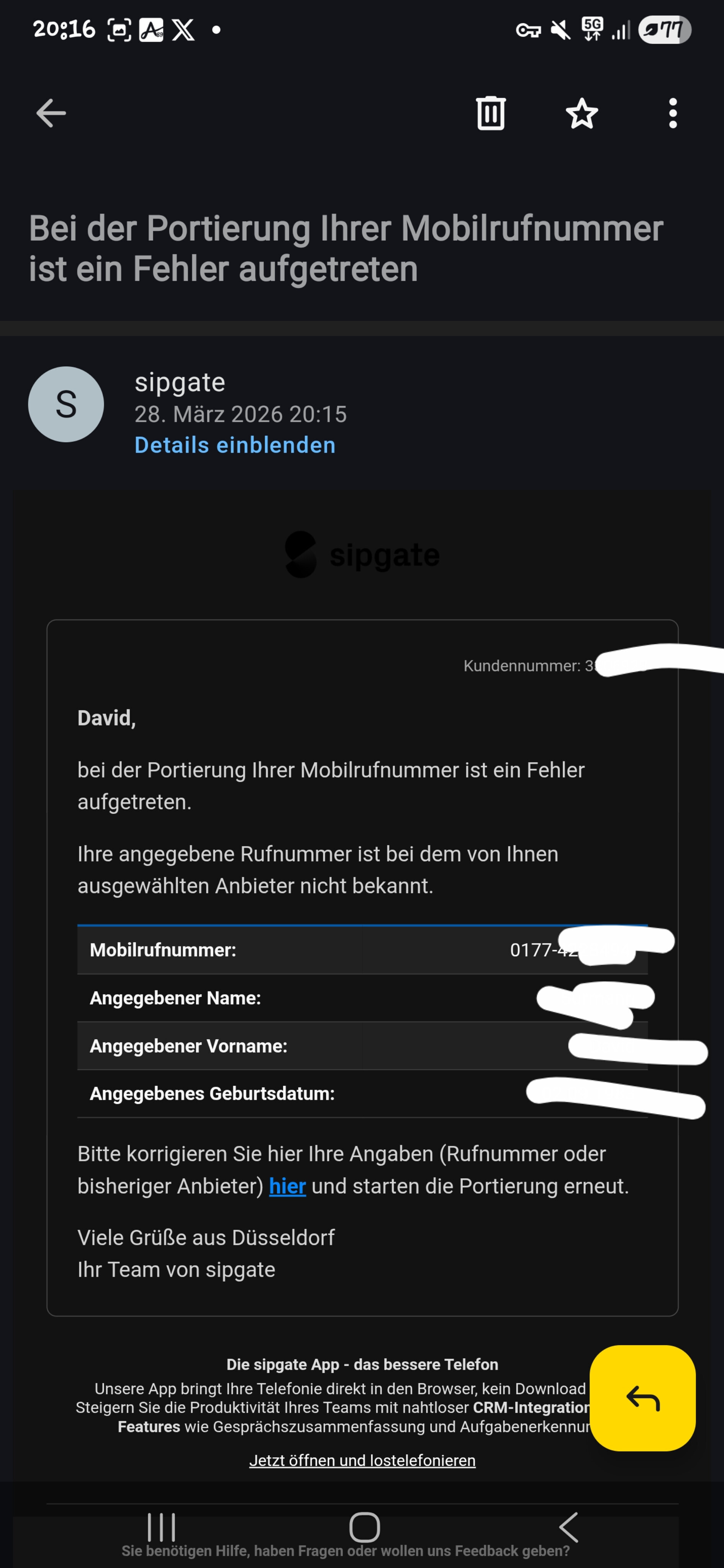Open the three-dot overflow menu

(672, 113)
